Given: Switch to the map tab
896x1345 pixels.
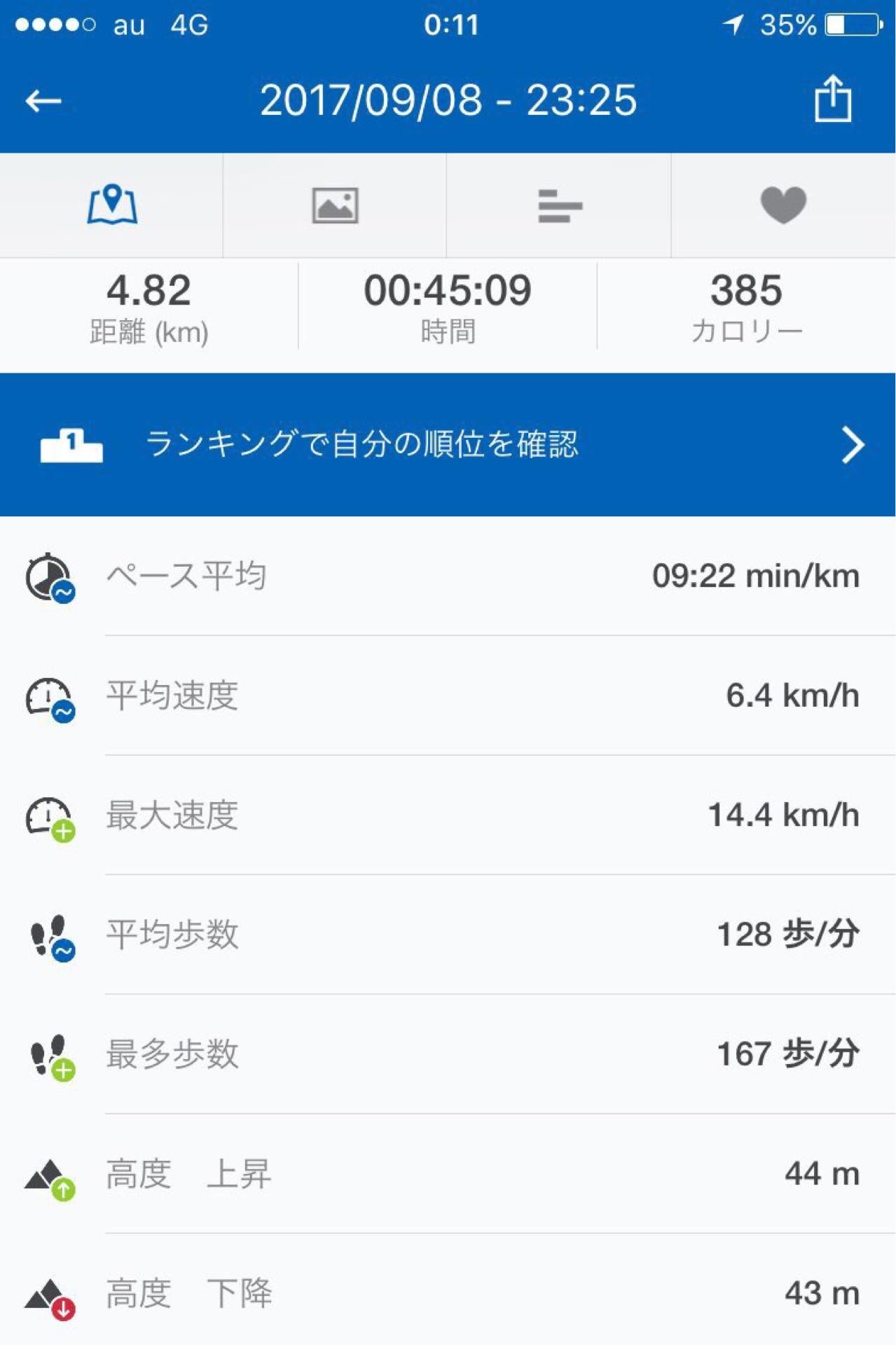Looking at the screenshot, I should [x=112, y=205].
